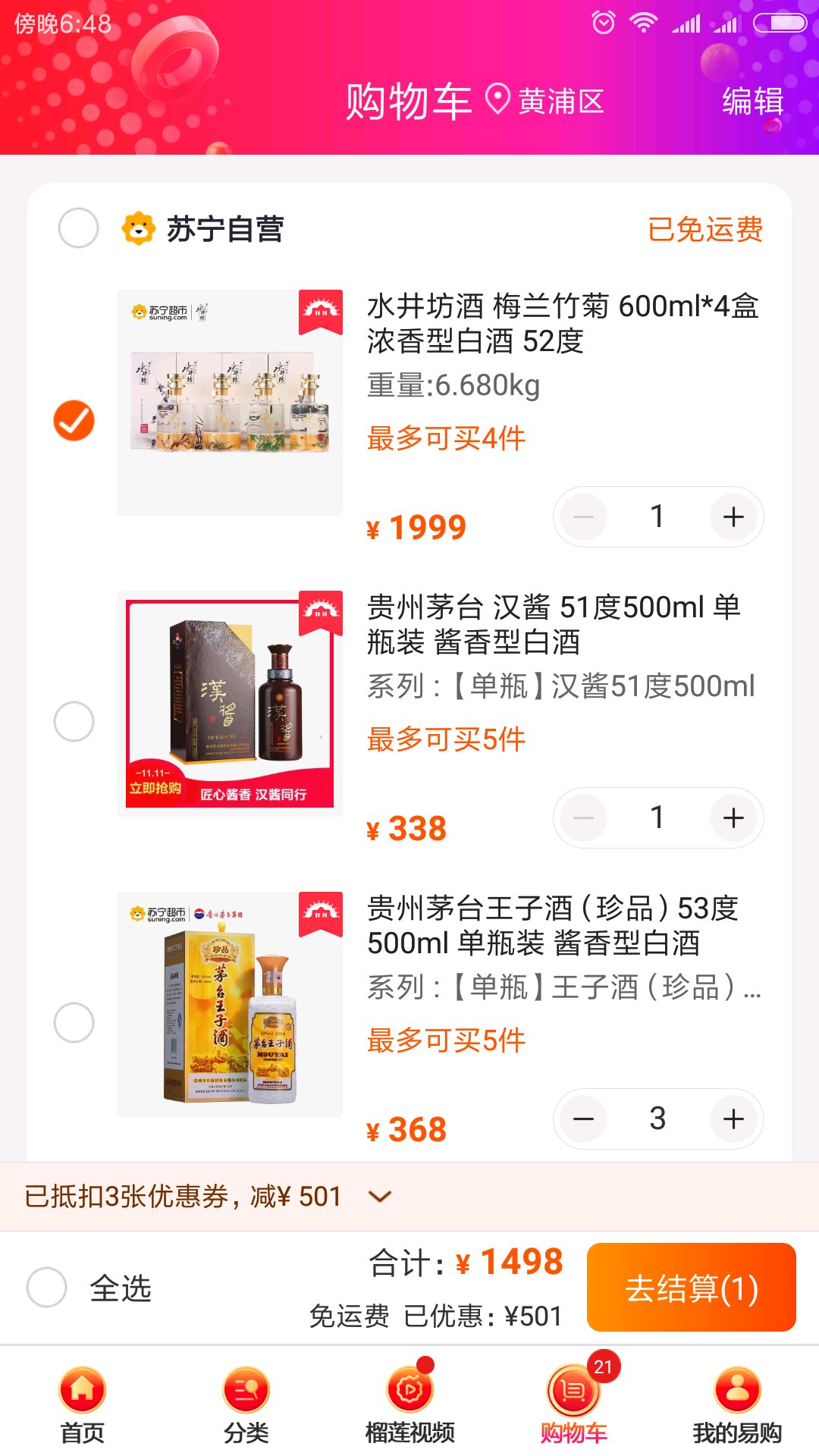The height and width of the screenshot is (1456, 819).
Task: Open the 榴莲视频 tab
Action: pyautogui.click(x=409, y=1404)
